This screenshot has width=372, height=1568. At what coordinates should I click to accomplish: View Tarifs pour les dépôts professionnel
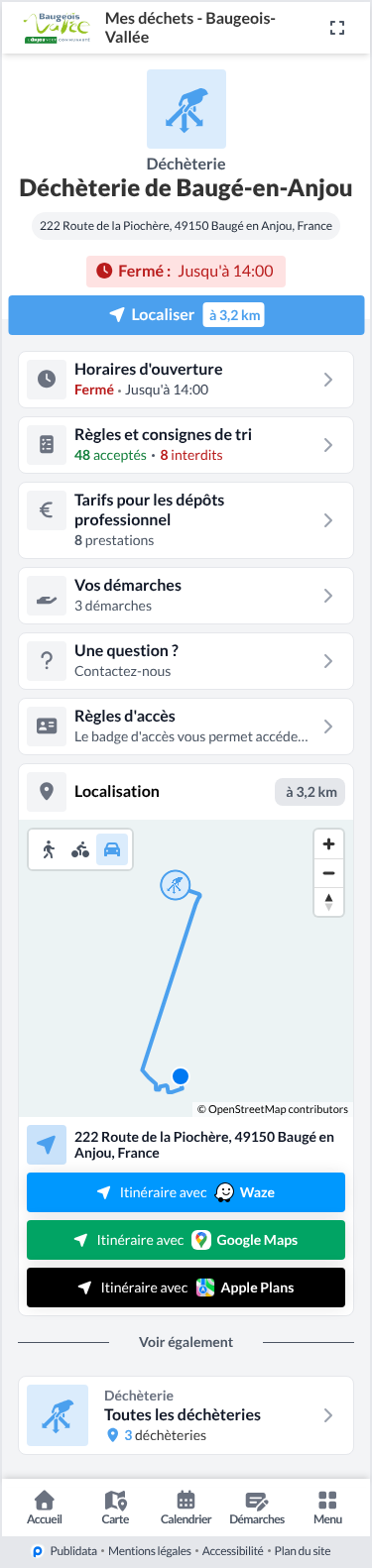click(x=186, y=520)
